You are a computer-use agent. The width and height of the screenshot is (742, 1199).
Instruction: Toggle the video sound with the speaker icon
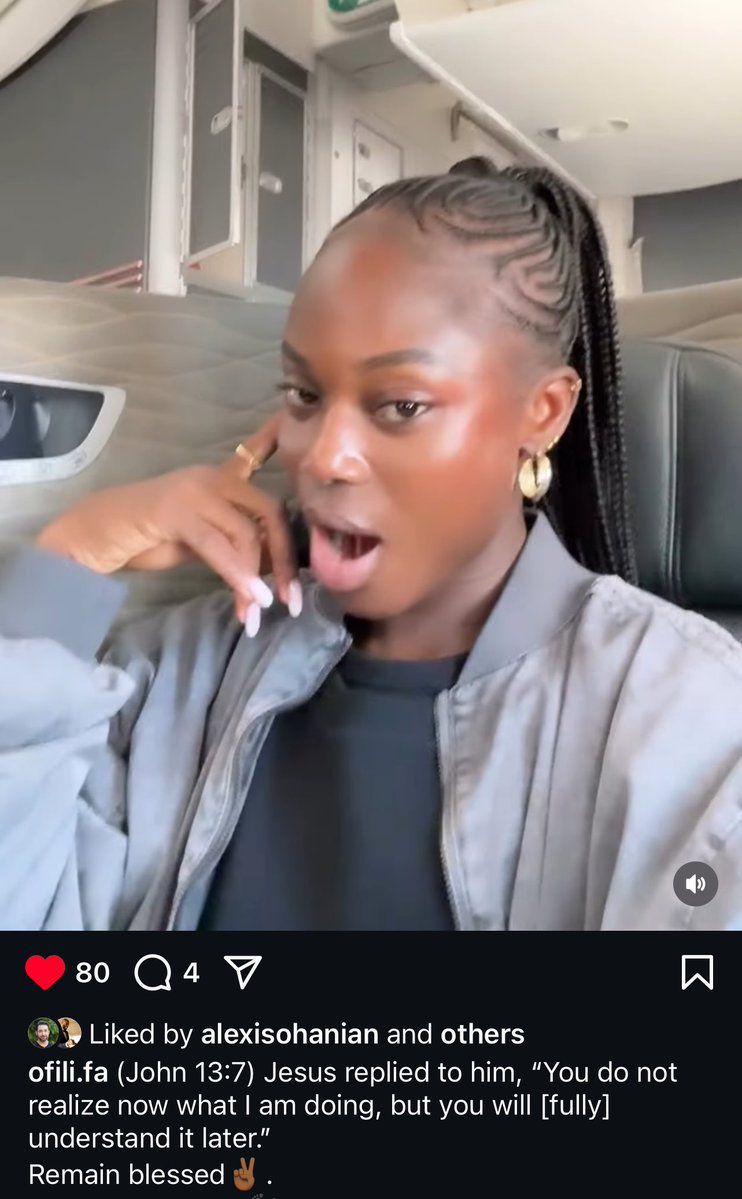(696, 884)
